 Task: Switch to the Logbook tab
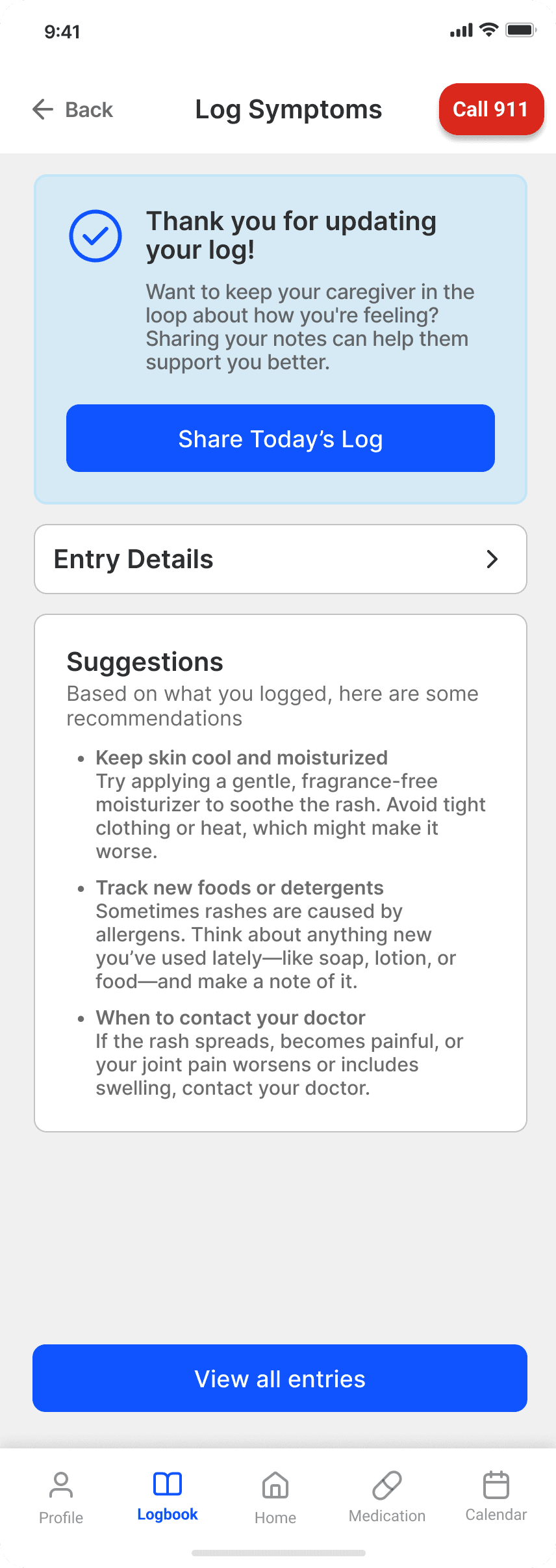168,1496
